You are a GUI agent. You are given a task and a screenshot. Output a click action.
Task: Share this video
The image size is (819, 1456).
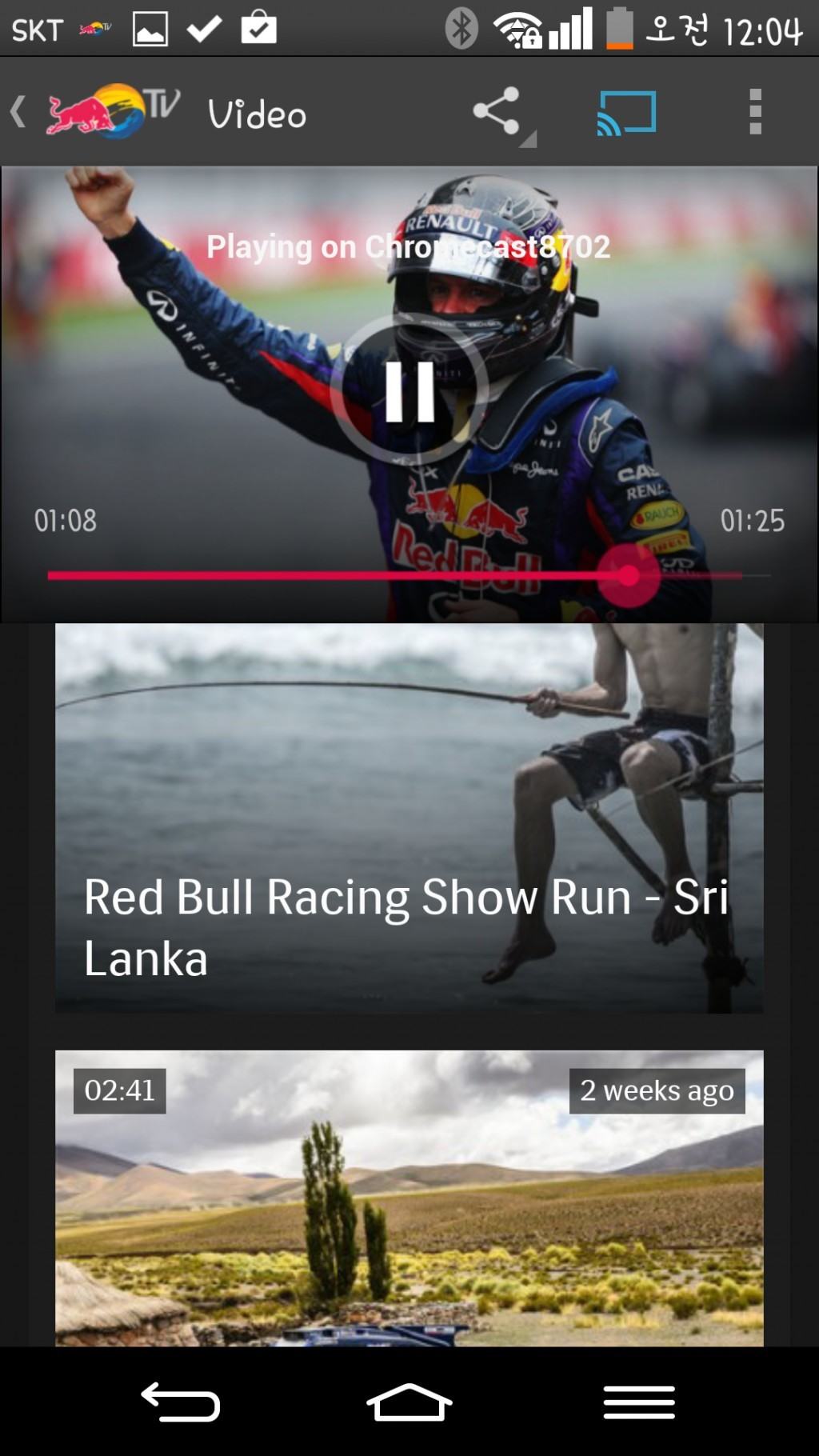pos(497,112)
